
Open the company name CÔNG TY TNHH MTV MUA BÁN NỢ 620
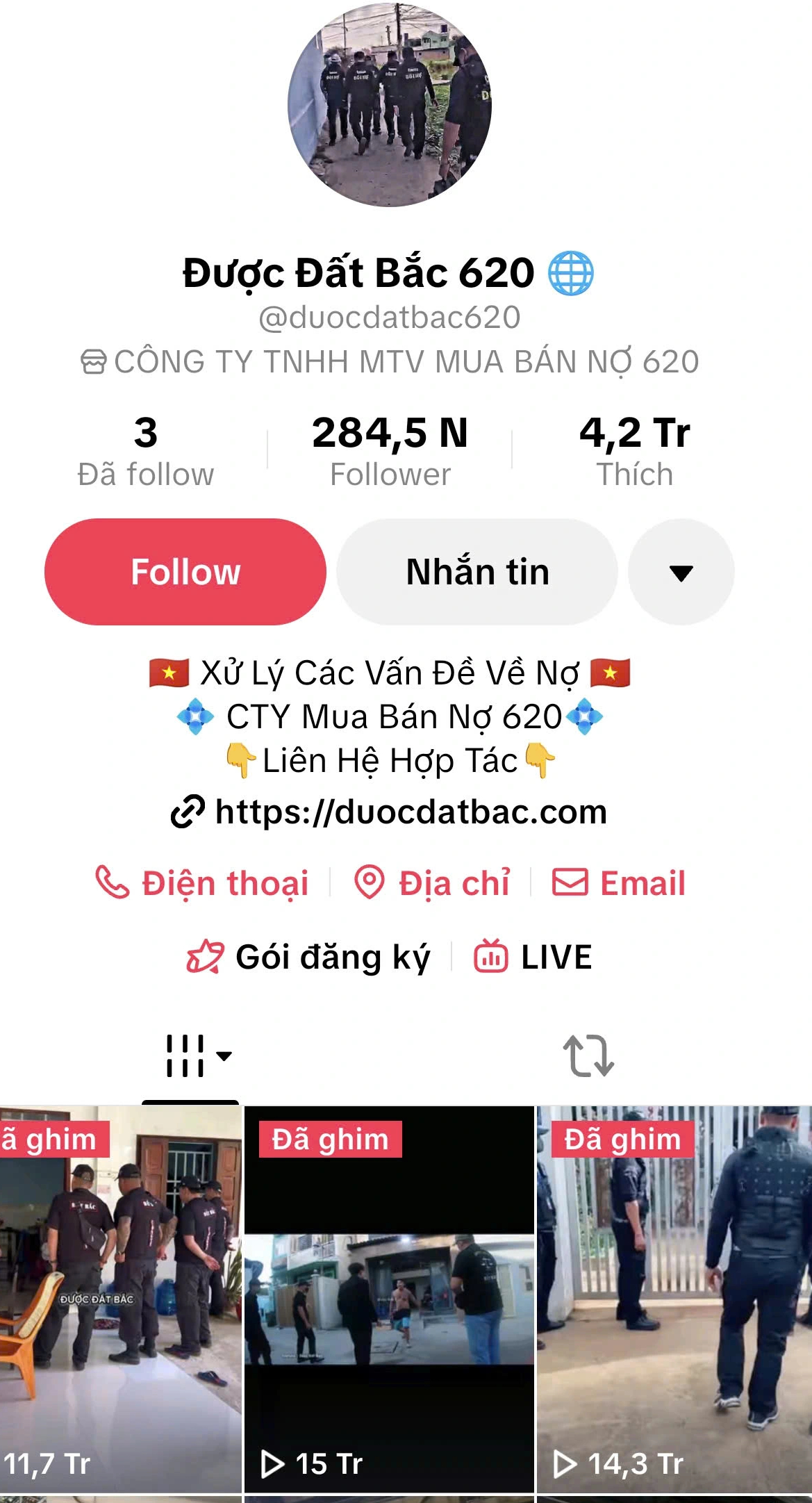[406, 360]
